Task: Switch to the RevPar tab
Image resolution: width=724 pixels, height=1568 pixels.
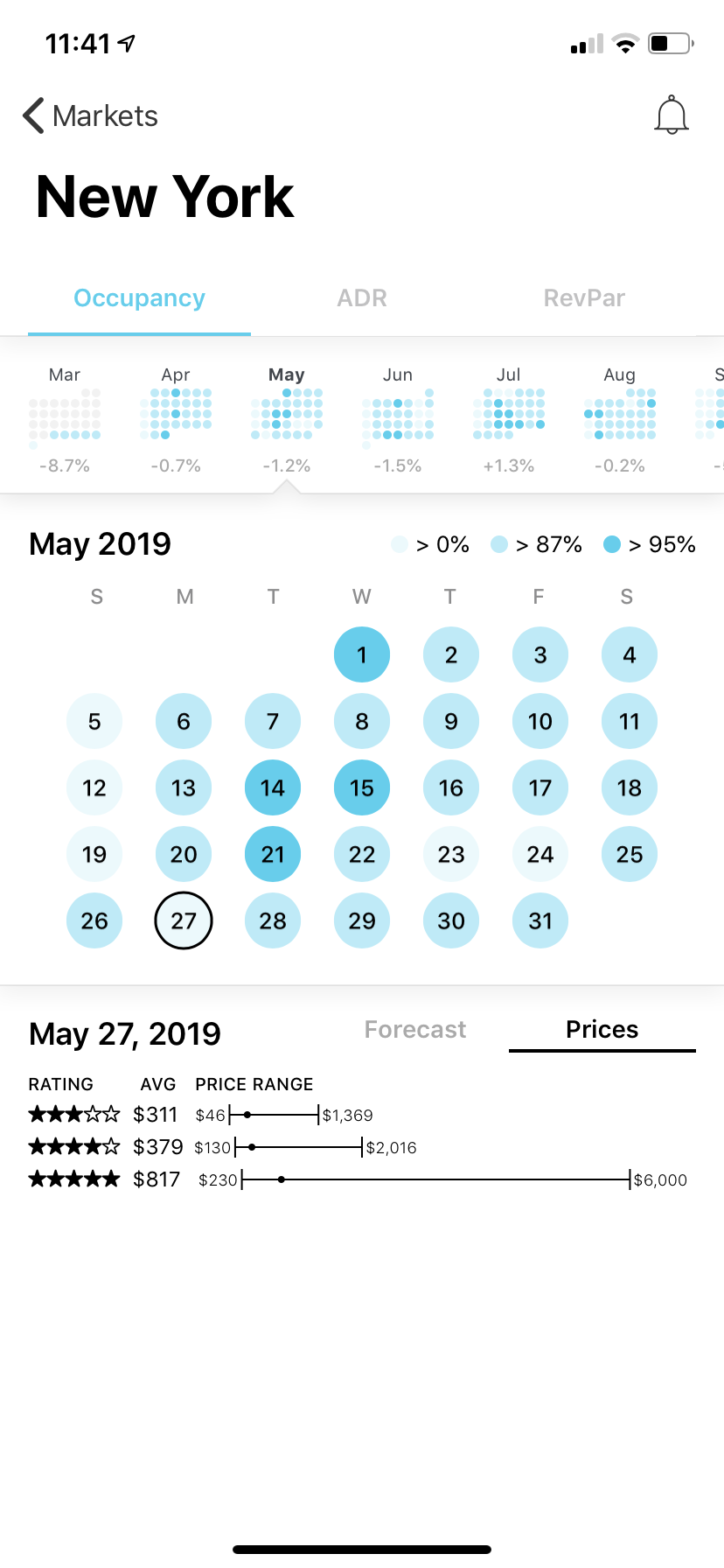Action: pos(584,298)
